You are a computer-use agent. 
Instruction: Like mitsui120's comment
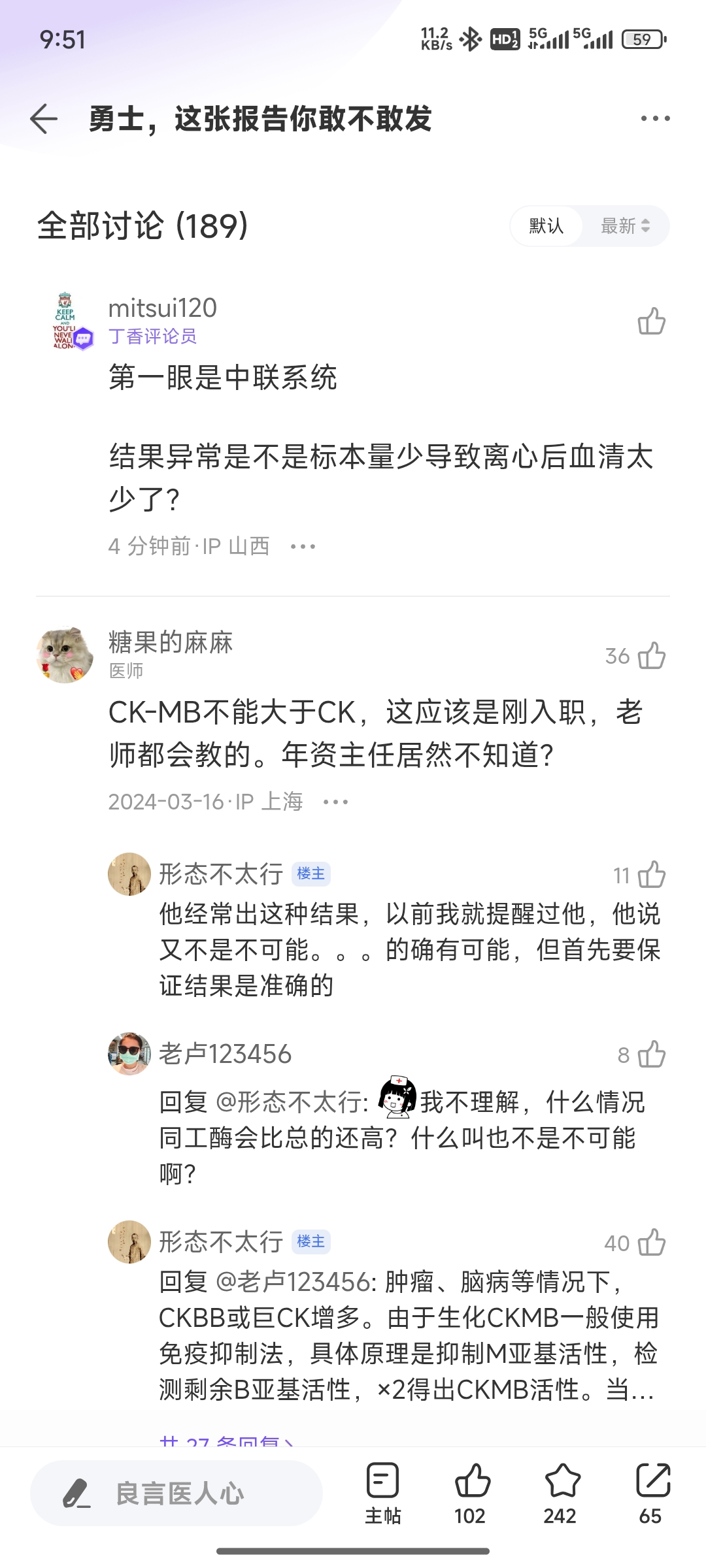(652, 321)
